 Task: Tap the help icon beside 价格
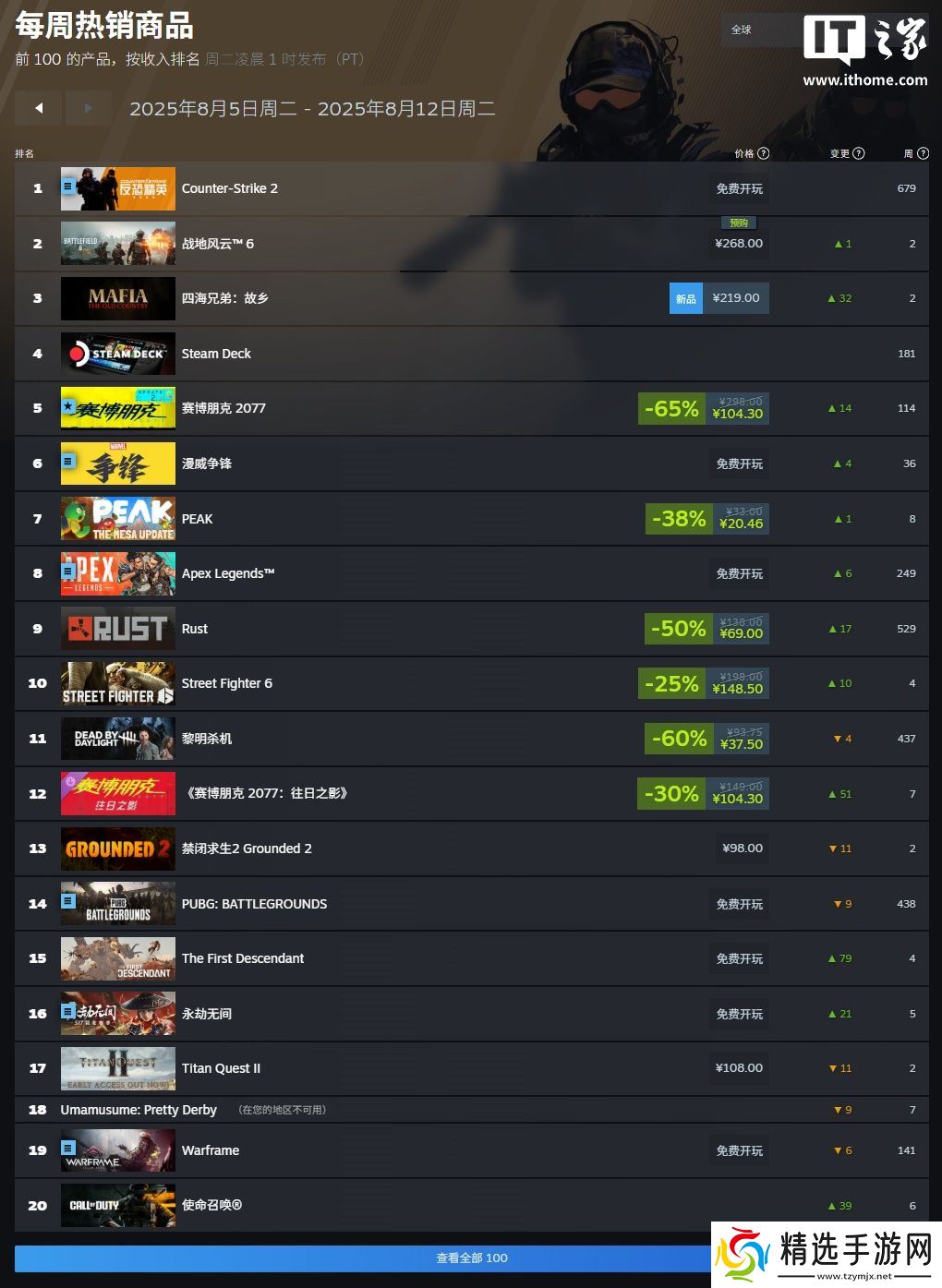764,153
